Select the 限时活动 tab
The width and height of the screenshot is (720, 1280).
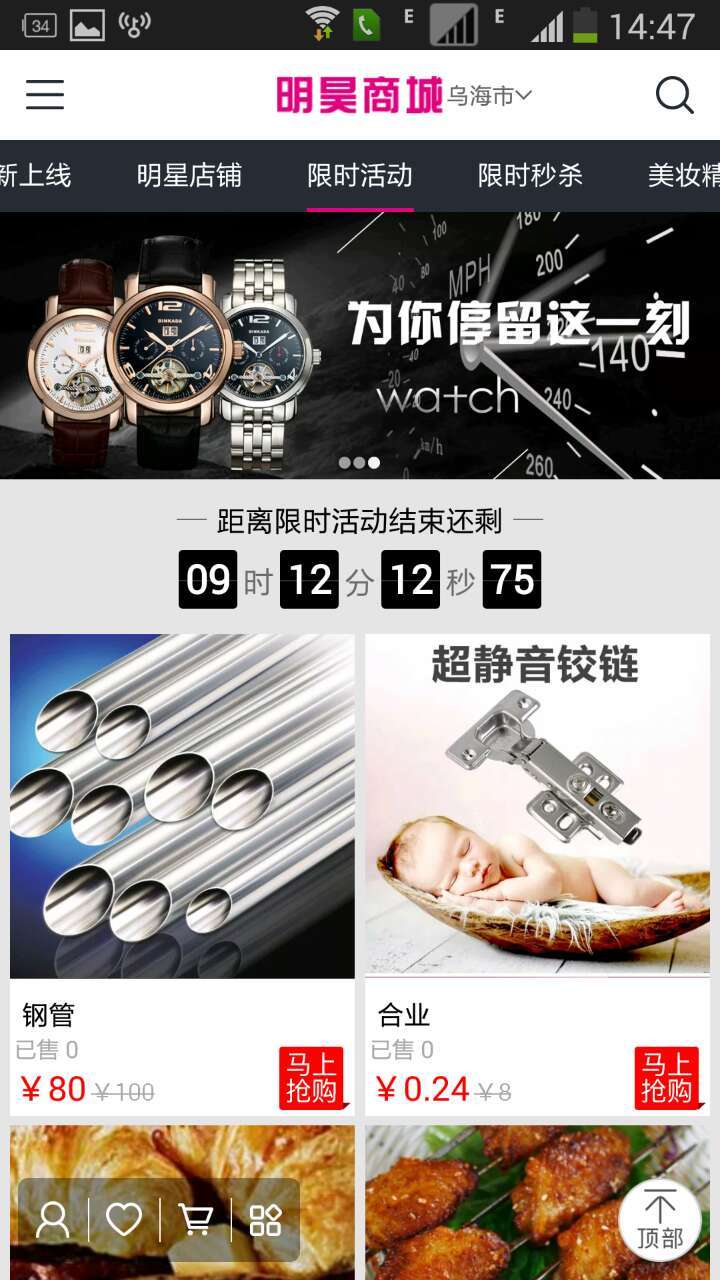point(360,176)
